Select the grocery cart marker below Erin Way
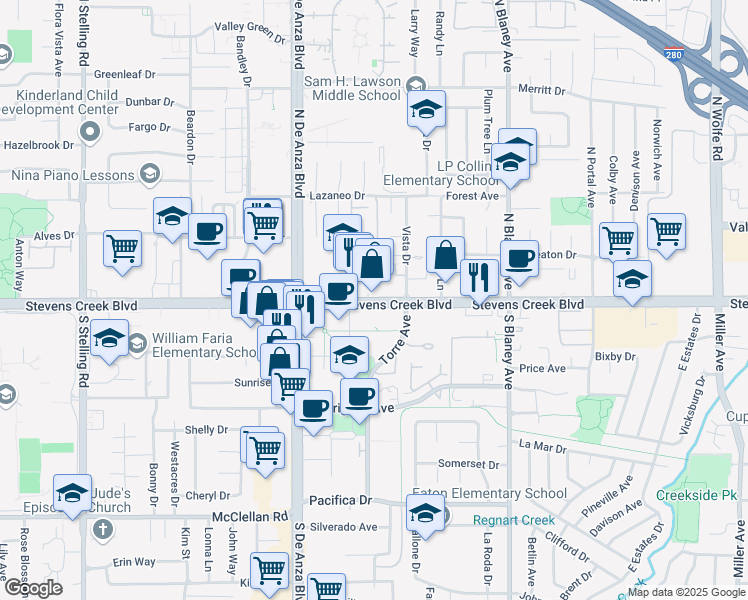 click(x=269, y=571)
